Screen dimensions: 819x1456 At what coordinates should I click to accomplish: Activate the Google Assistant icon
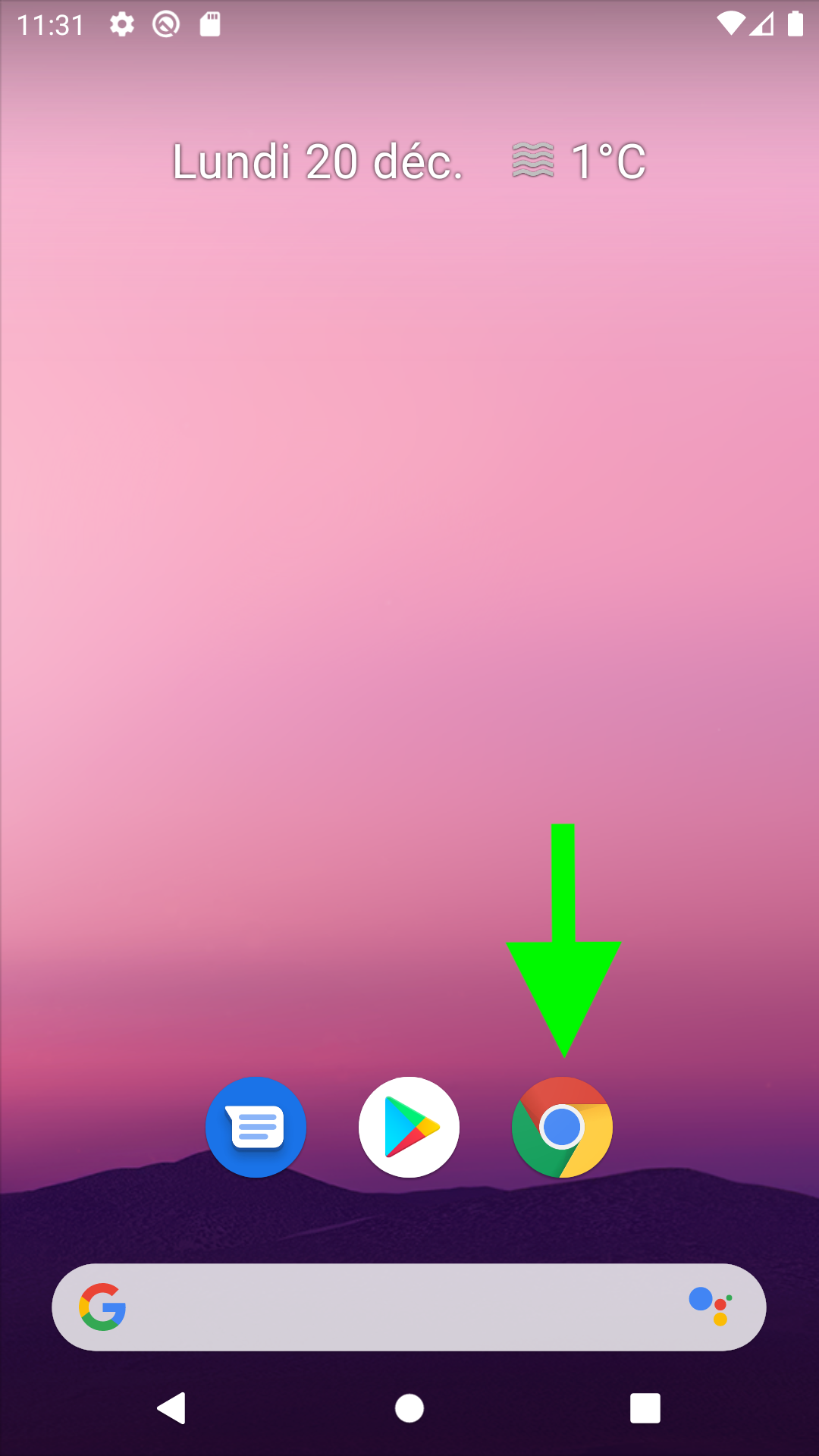[710, 1307]
